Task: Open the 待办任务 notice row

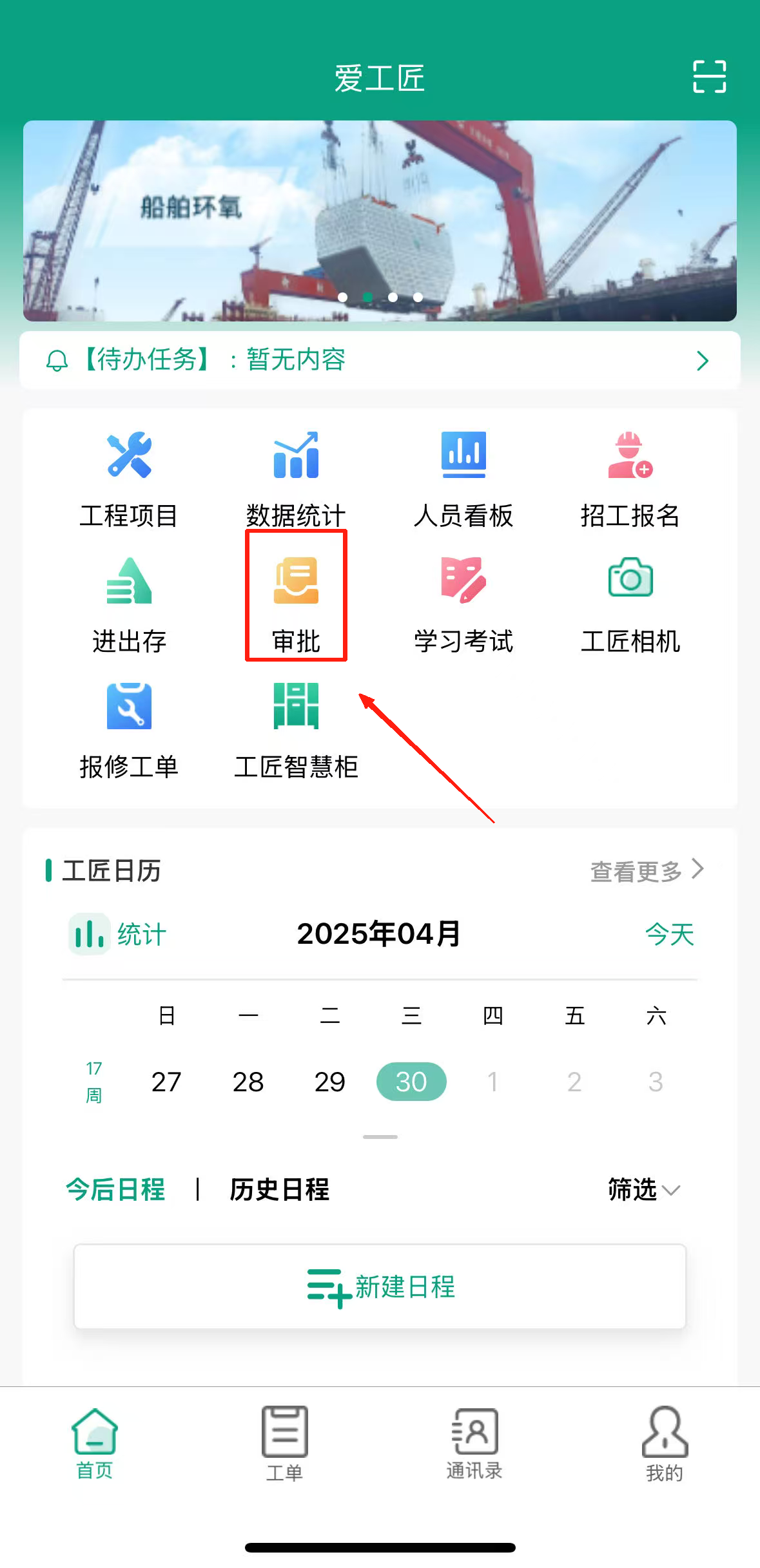Action: [380, 360]
